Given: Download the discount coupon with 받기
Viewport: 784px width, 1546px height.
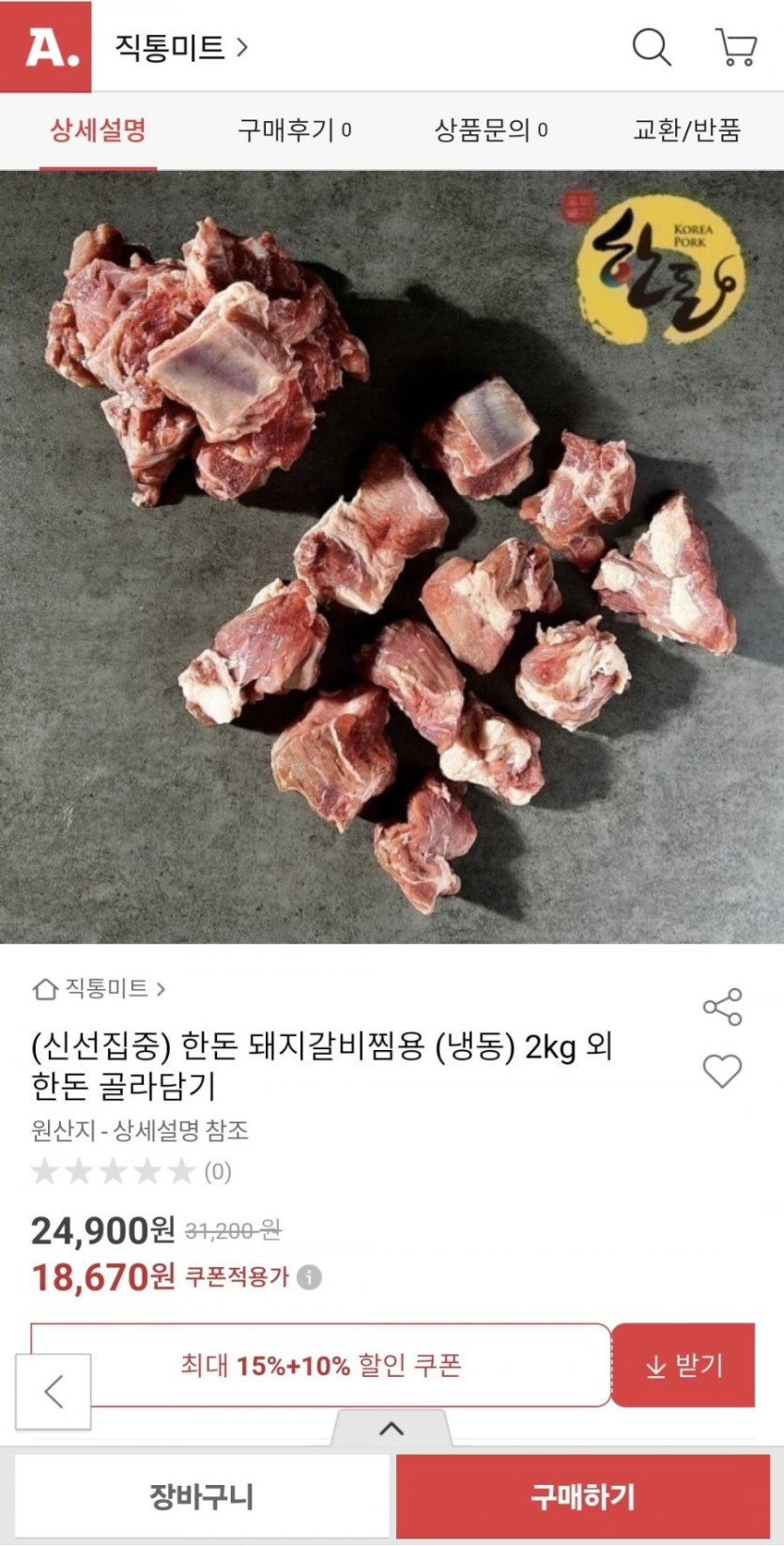Looking at the screenshot, I should pyautogui.click(x=684, y=1366).
